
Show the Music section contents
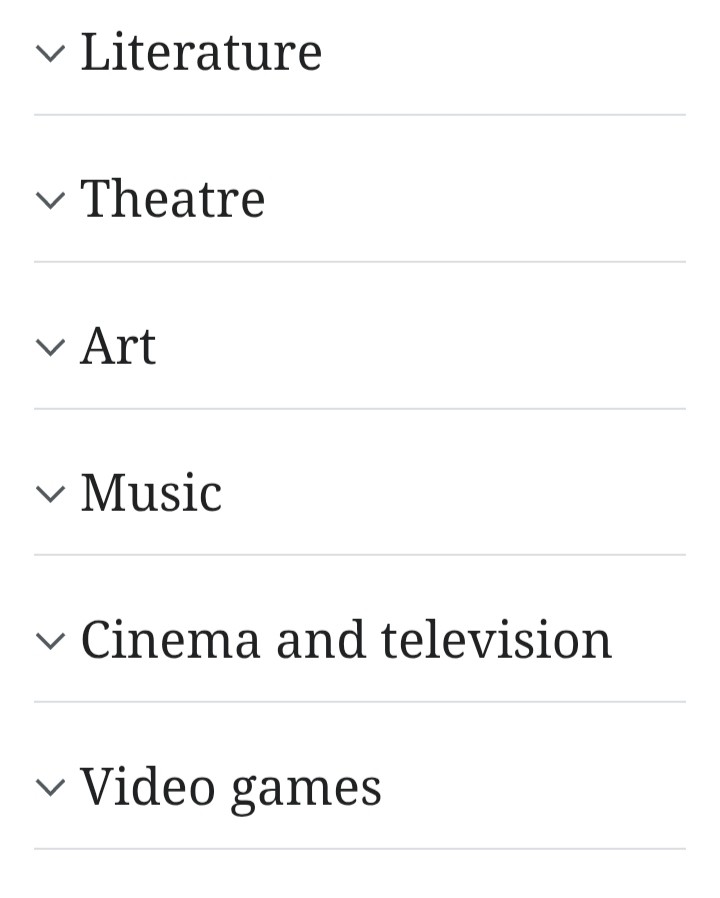pyautogui.click(x=150, y=493)
